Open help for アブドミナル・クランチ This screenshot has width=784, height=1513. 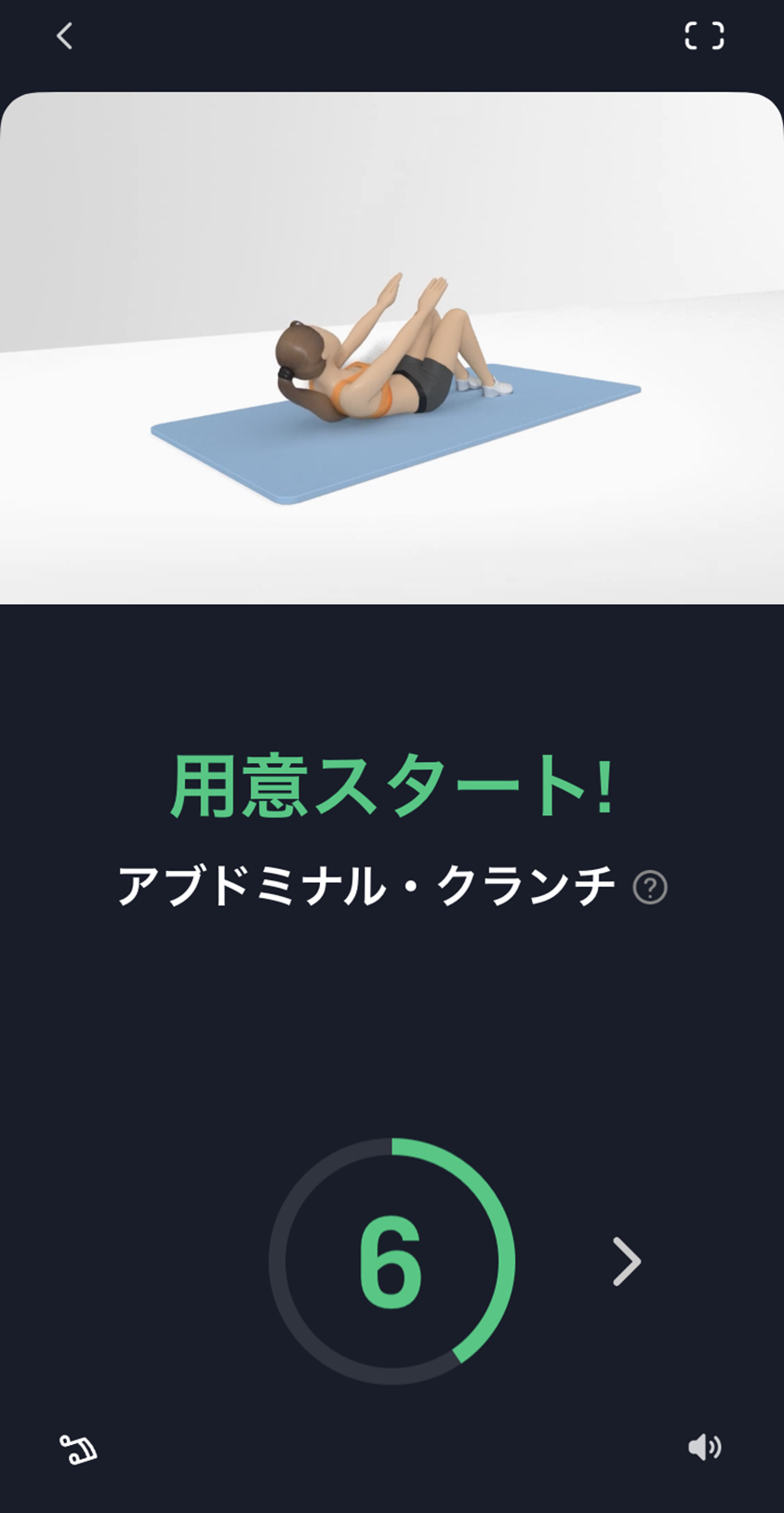coord(650,888)
